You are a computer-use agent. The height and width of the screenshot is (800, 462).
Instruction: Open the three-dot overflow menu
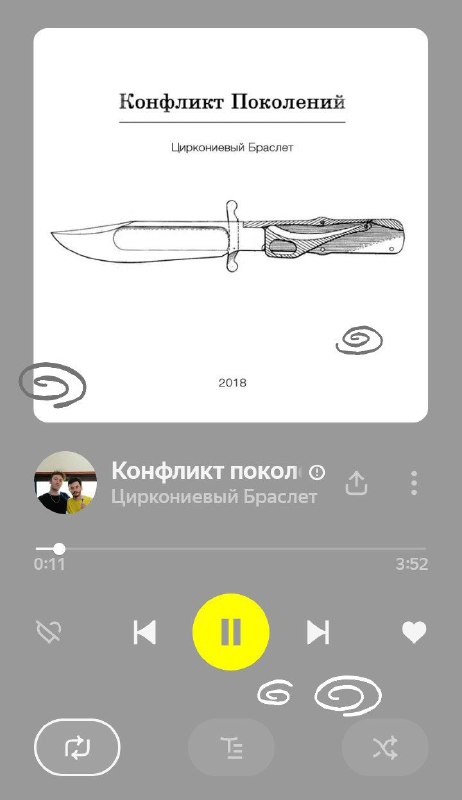tap(414, 483)
